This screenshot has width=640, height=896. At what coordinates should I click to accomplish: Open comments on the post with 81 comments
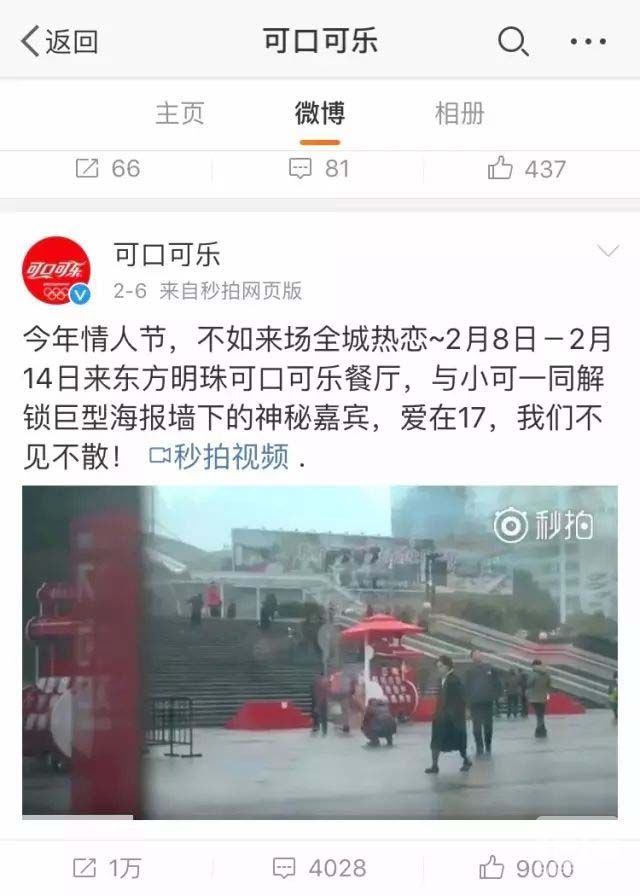[319, 169]
